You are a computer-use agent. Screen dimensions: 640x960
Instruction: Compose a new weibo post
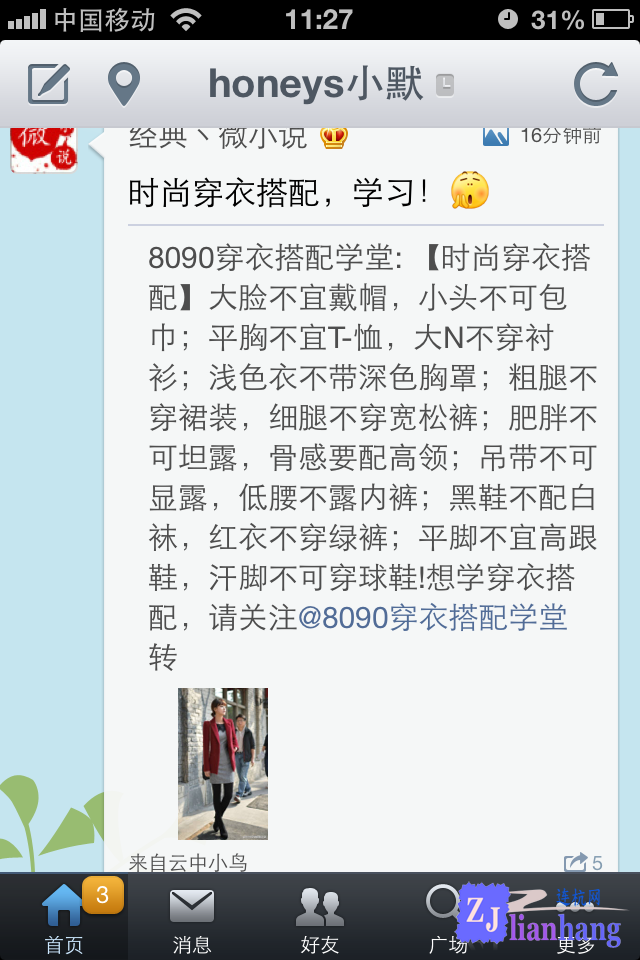pyautogui.click(x=48, y=84)
